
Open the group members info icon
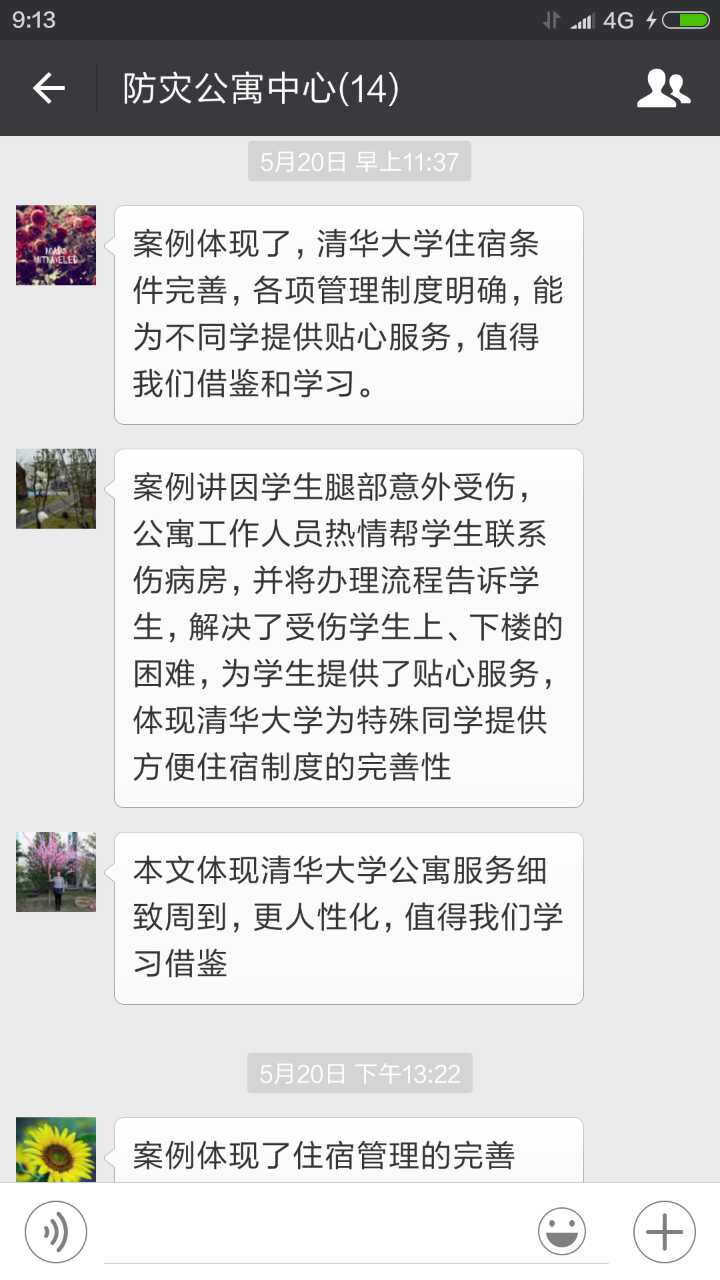663,89
